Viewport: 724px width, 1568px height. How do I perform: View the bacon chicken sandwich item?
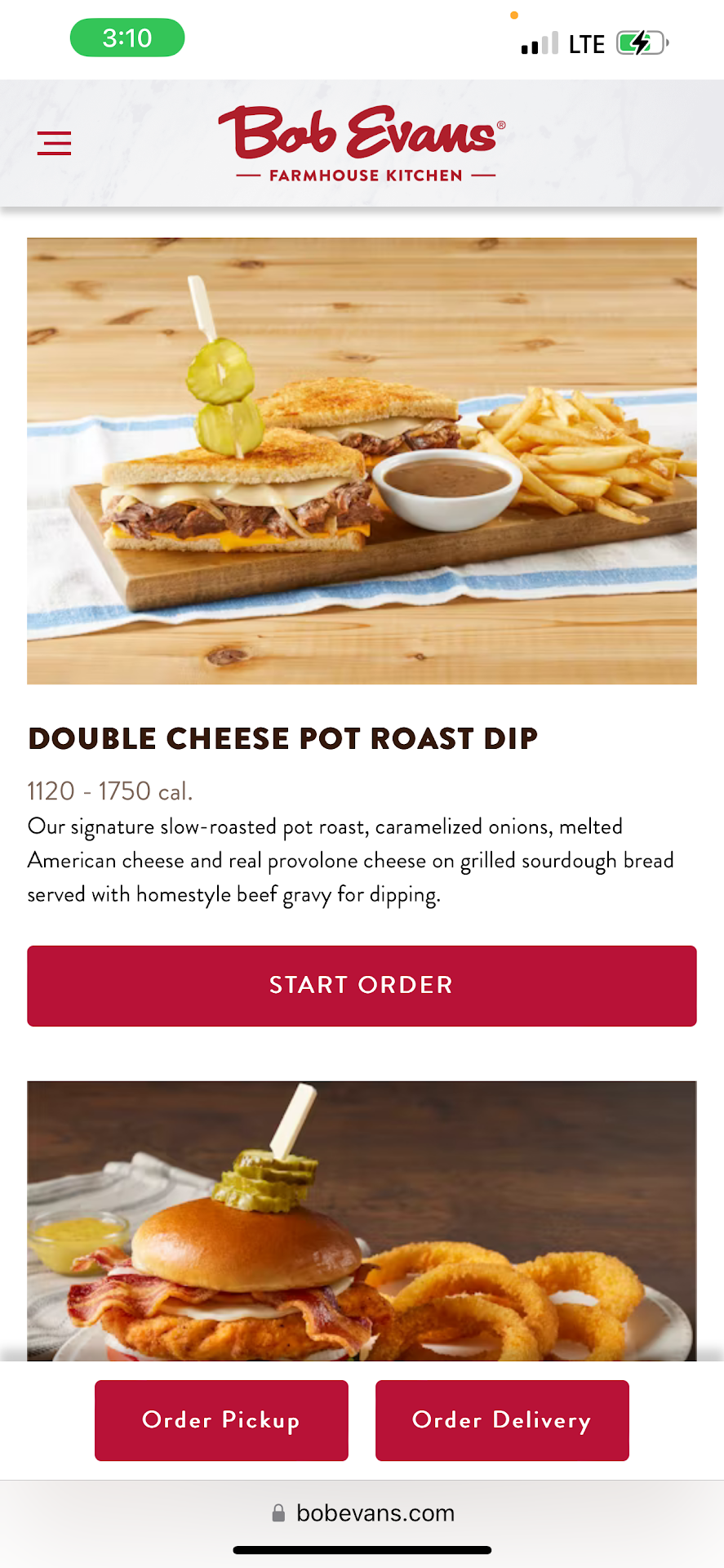[x=362, y=1221]
